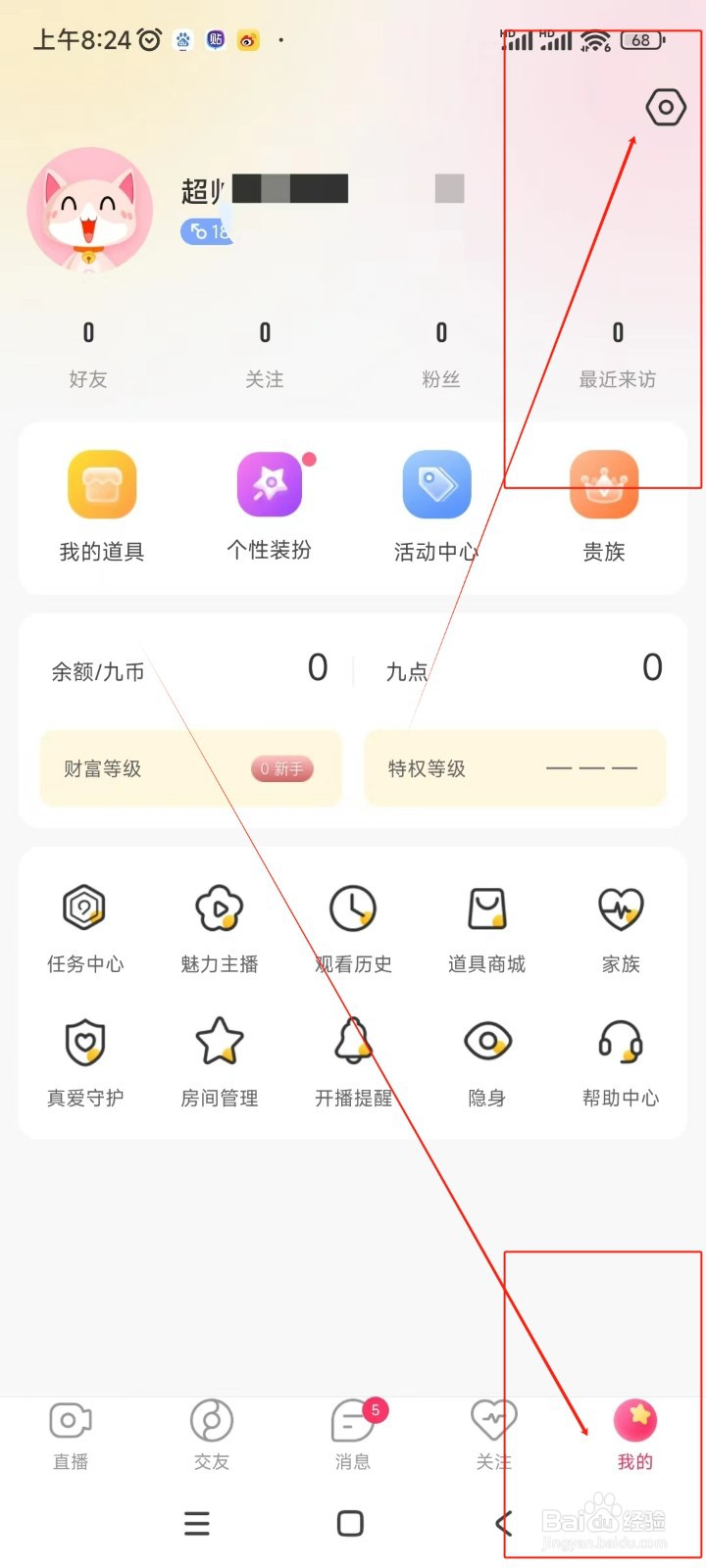This screenshot has width=706, height=1568.
Task: View your 财富等级 wealth level
Action: click(x=190, y=769)
